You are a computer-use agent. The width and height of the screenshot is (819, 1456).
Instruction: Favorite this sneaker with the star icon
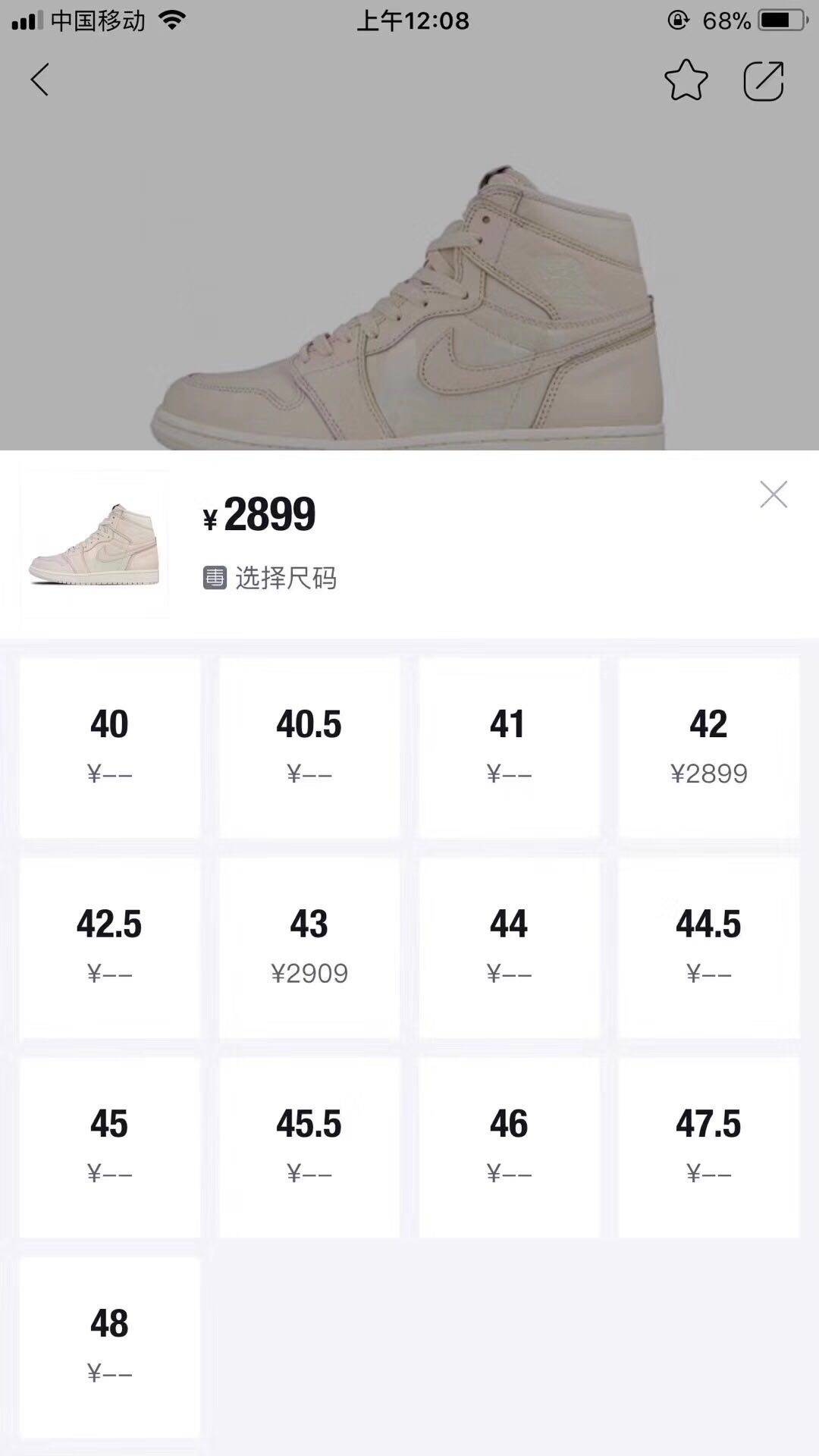[x=686, y=80]
